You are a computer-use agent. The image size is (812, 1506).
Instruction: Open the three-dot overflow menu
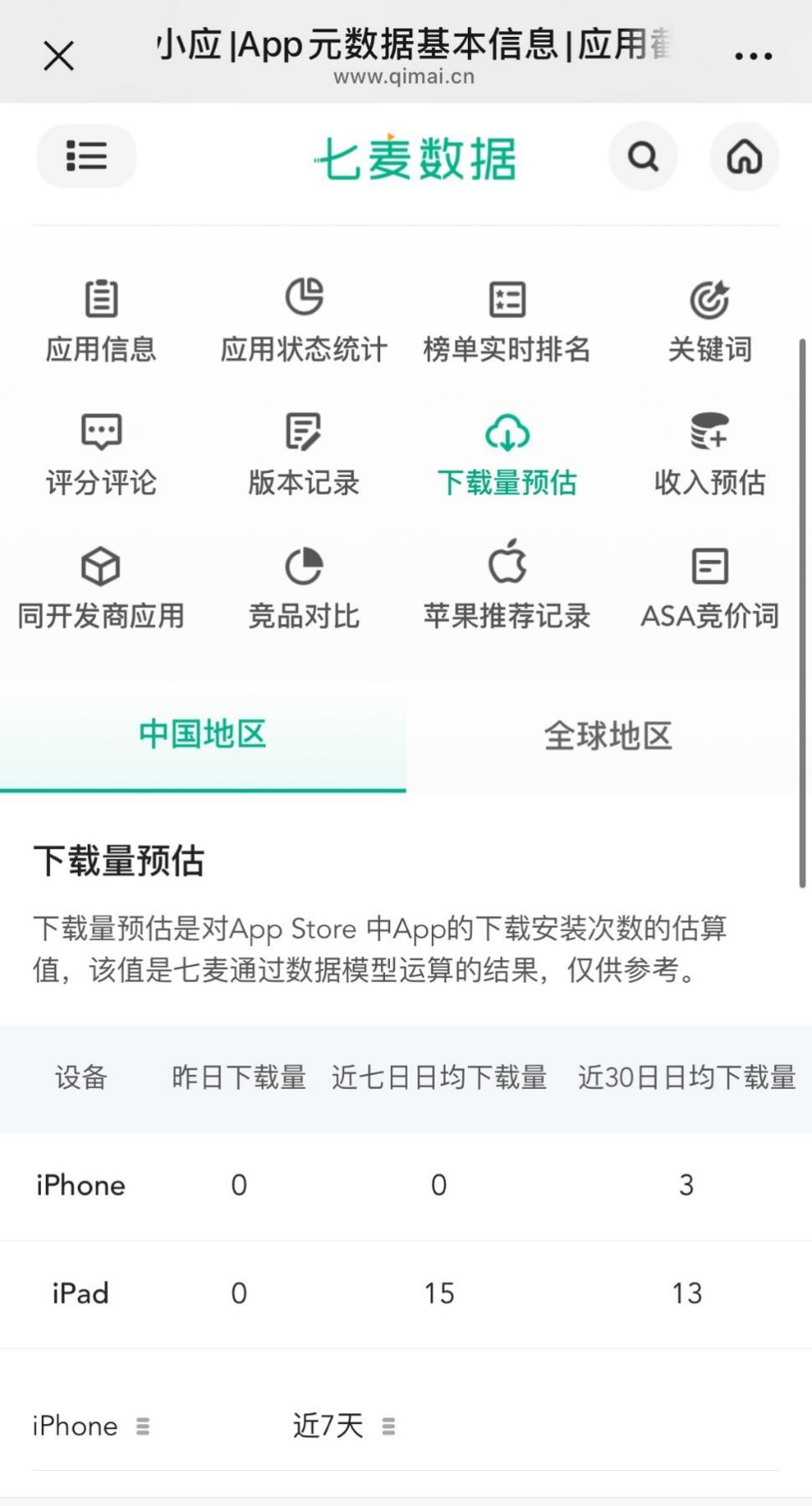click(753, 56)
